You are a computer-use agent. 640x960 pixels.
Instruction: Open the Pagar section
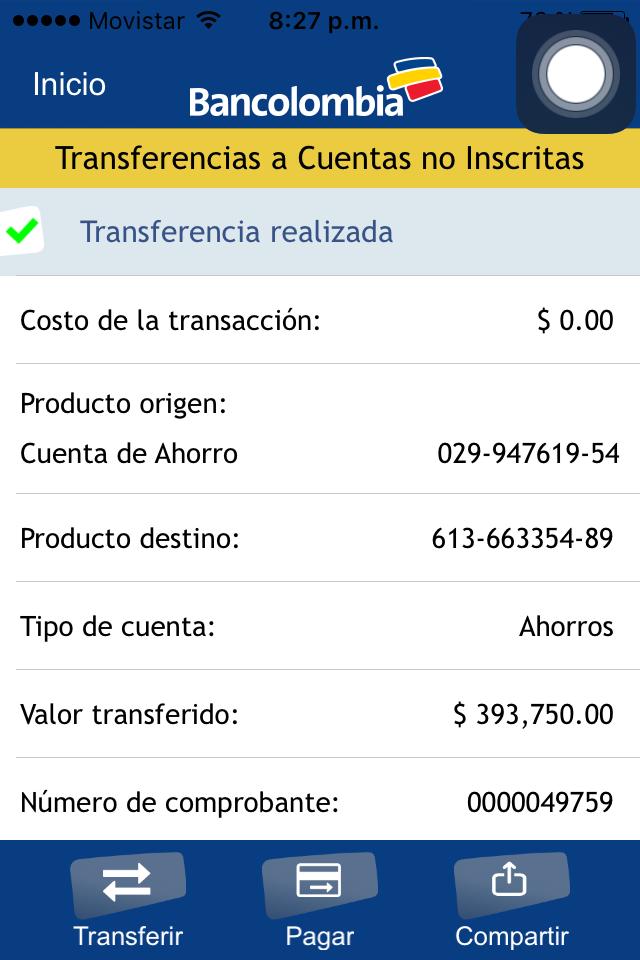(x=319, y=899)
